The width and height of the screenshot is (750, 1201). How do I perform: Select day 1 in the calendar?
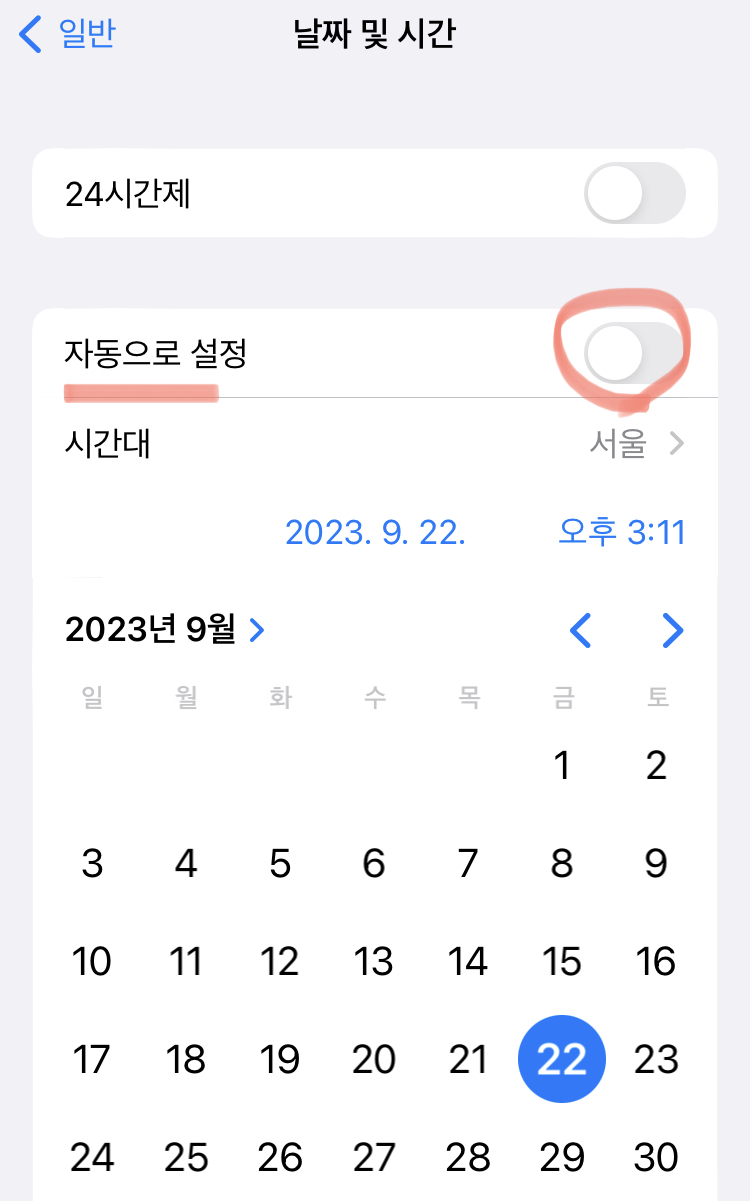pyautogui.click(x=562, y=766)
